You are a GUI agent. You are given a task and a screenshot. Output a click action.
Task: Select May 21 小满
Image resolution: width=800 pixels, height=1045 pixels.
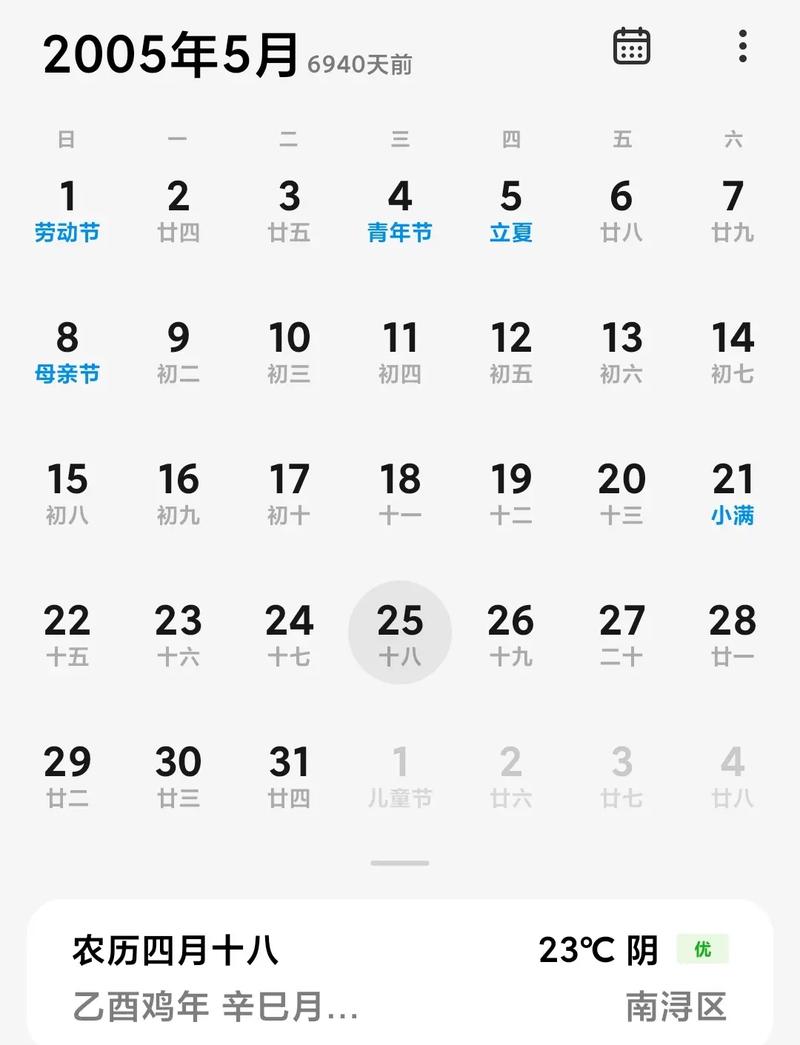732,494
